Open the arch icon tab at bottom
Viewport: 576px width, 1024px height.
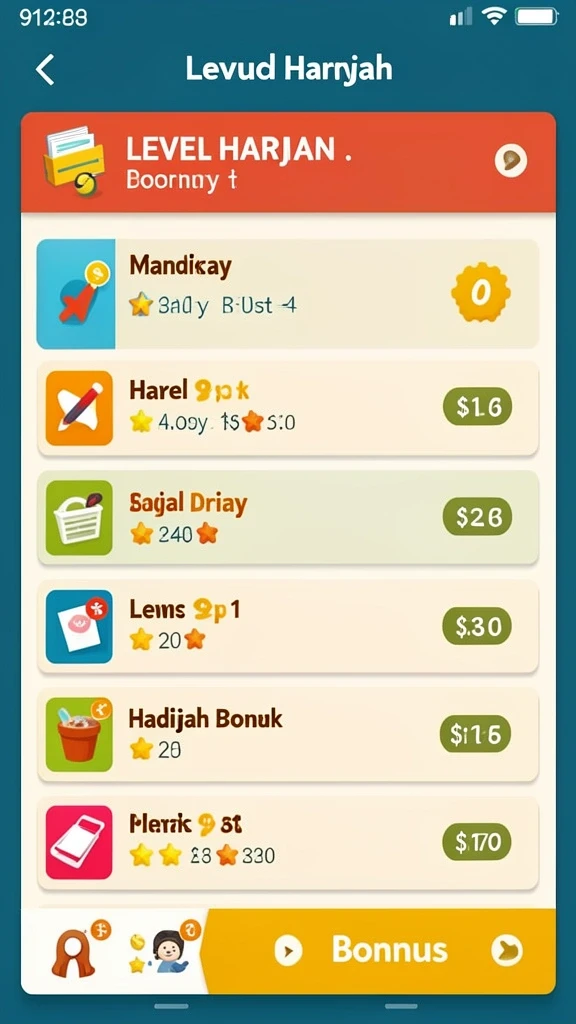(x=73, y=950)
